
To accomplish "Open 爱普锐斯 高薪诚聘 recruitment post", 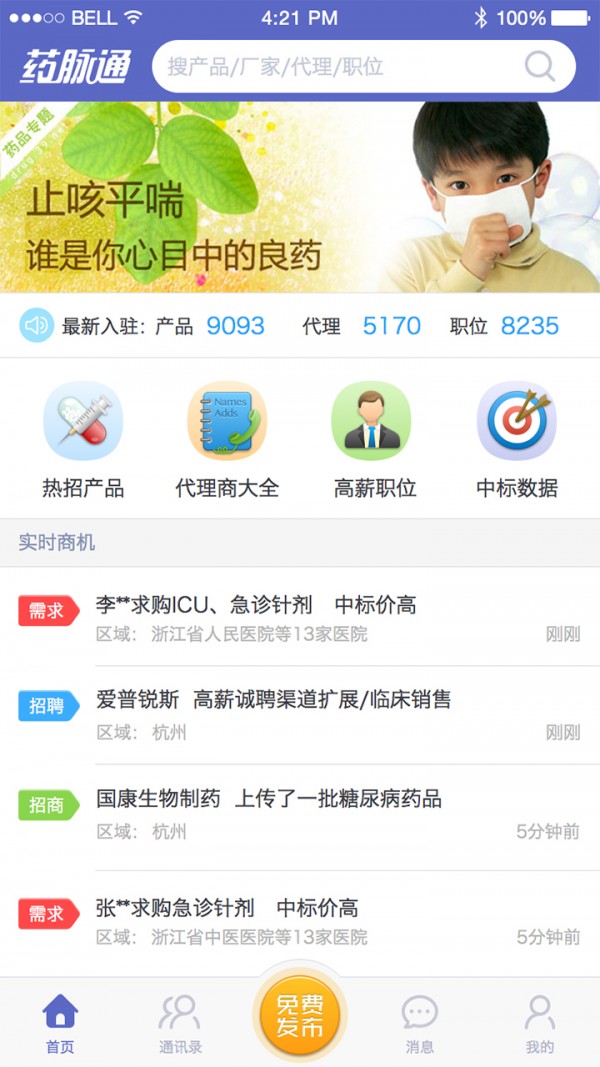I will pos(300,715).
